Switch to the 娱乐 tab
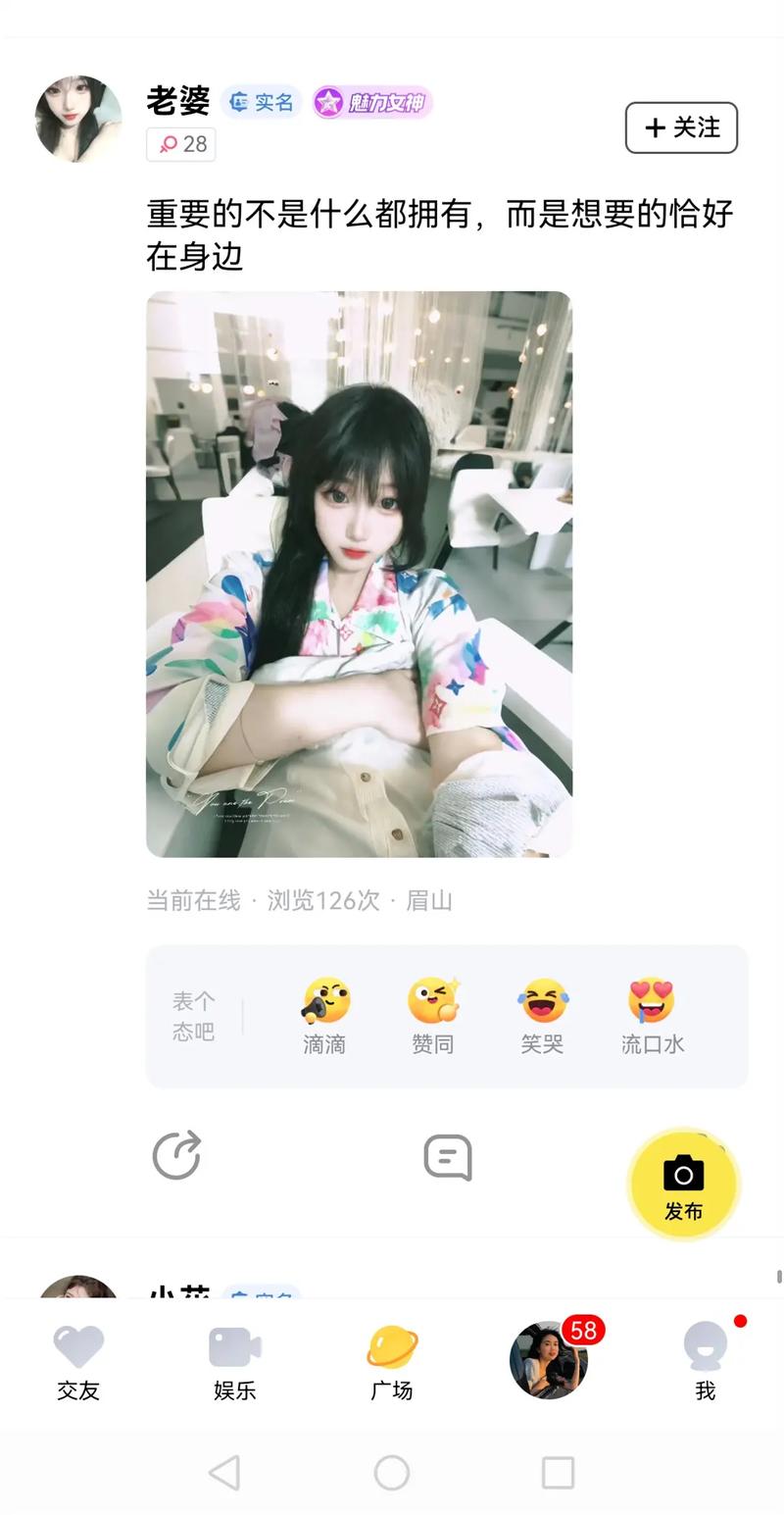This screenshot has width=784, height=1515. 235,1361
